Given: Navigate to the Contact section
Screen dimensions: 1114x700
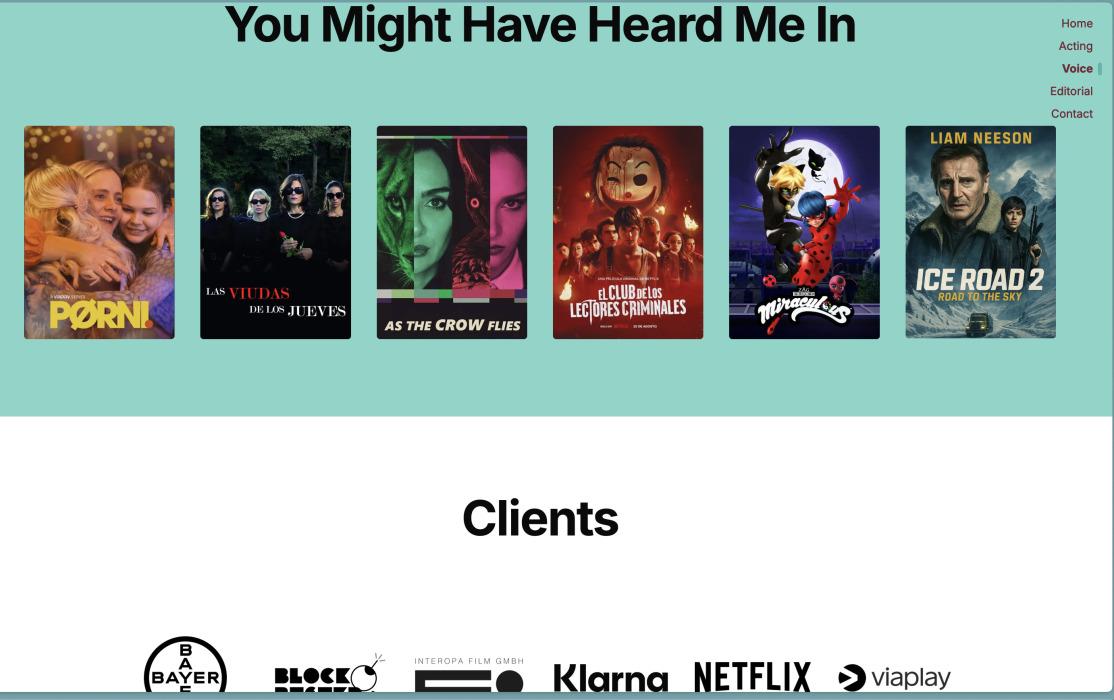Looking at the screenshot, I should (x=1071, y=114).
